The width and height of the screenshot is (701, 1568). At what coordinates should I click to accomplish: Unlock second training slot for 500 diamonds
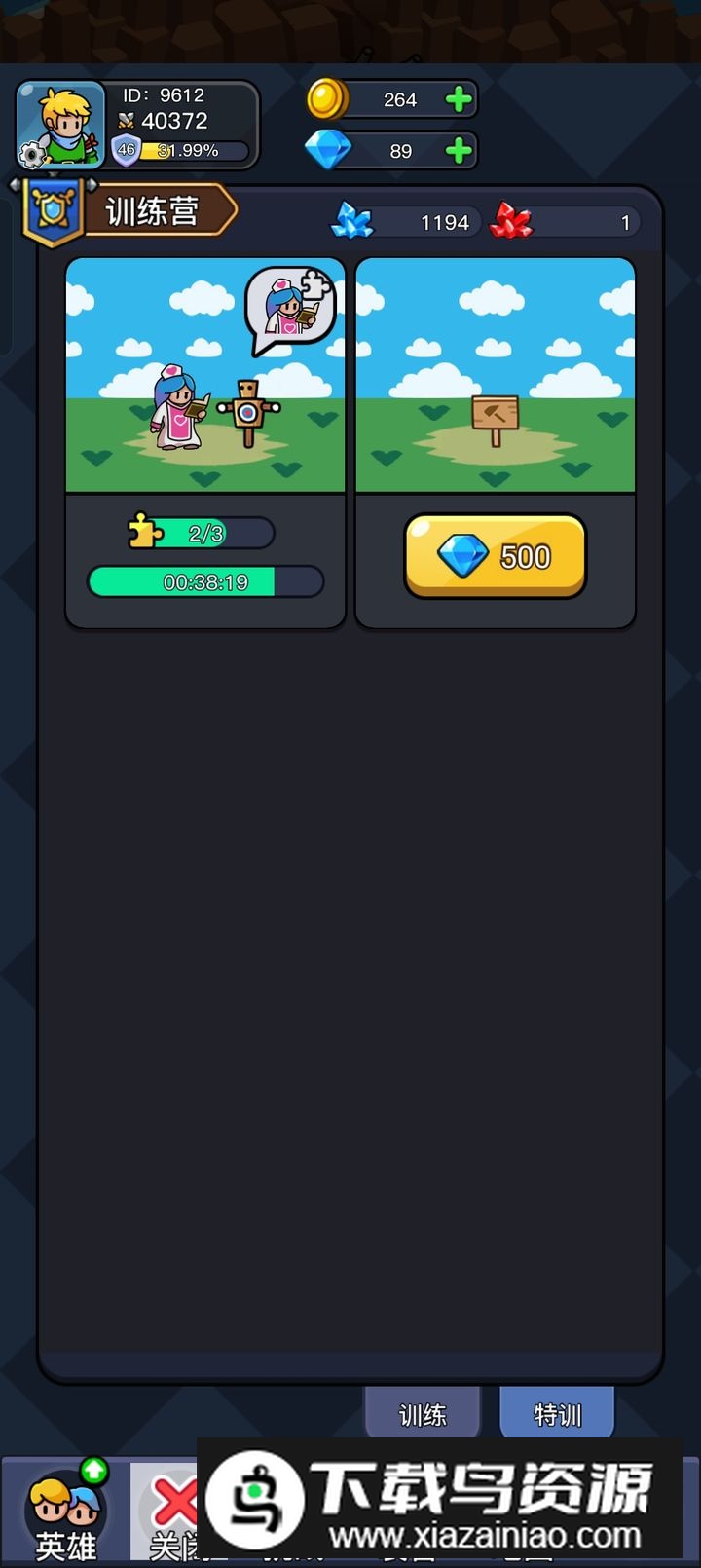coord(495,556)
